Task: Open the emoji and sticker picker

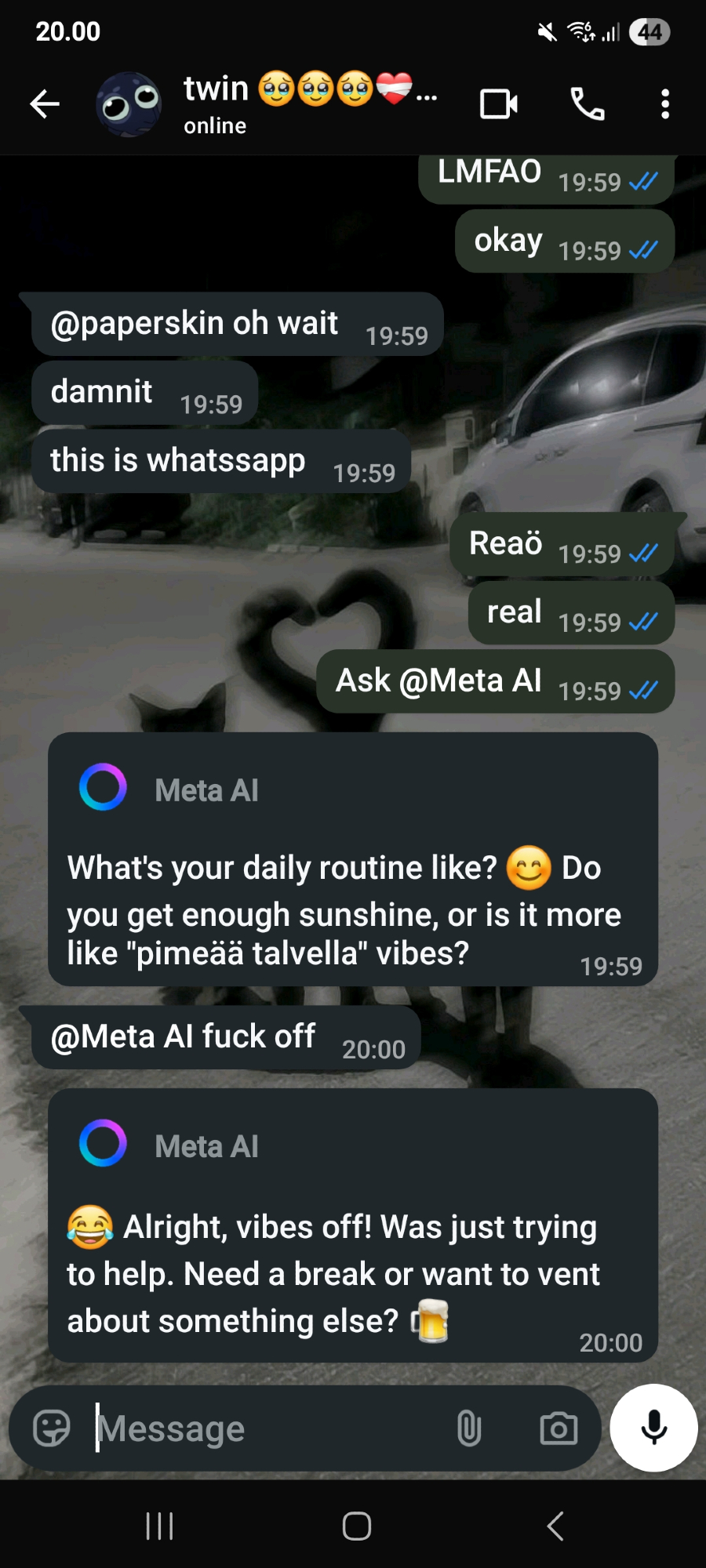Action: pyautogui.click(x=52, y=1428)
